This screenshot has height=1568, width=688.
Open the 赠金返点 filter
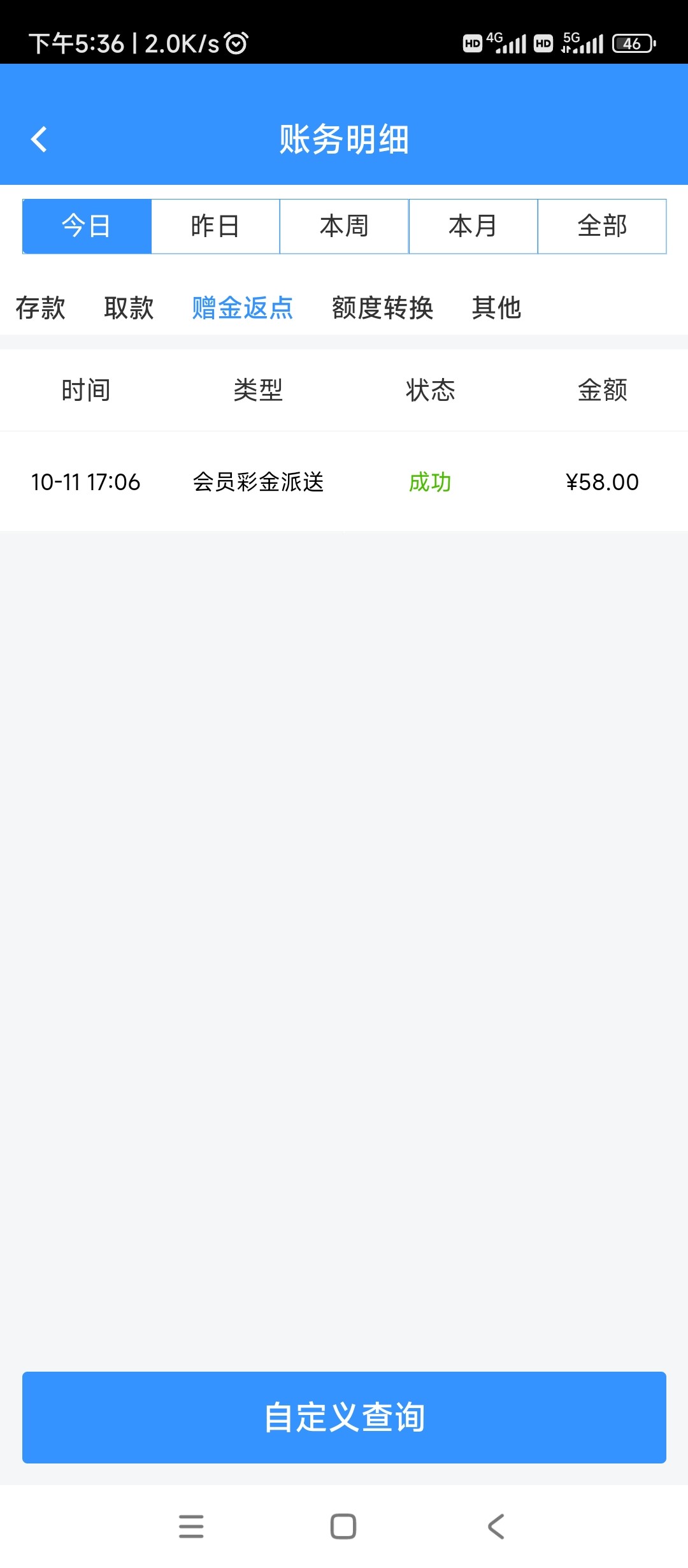tap(241, 308)
